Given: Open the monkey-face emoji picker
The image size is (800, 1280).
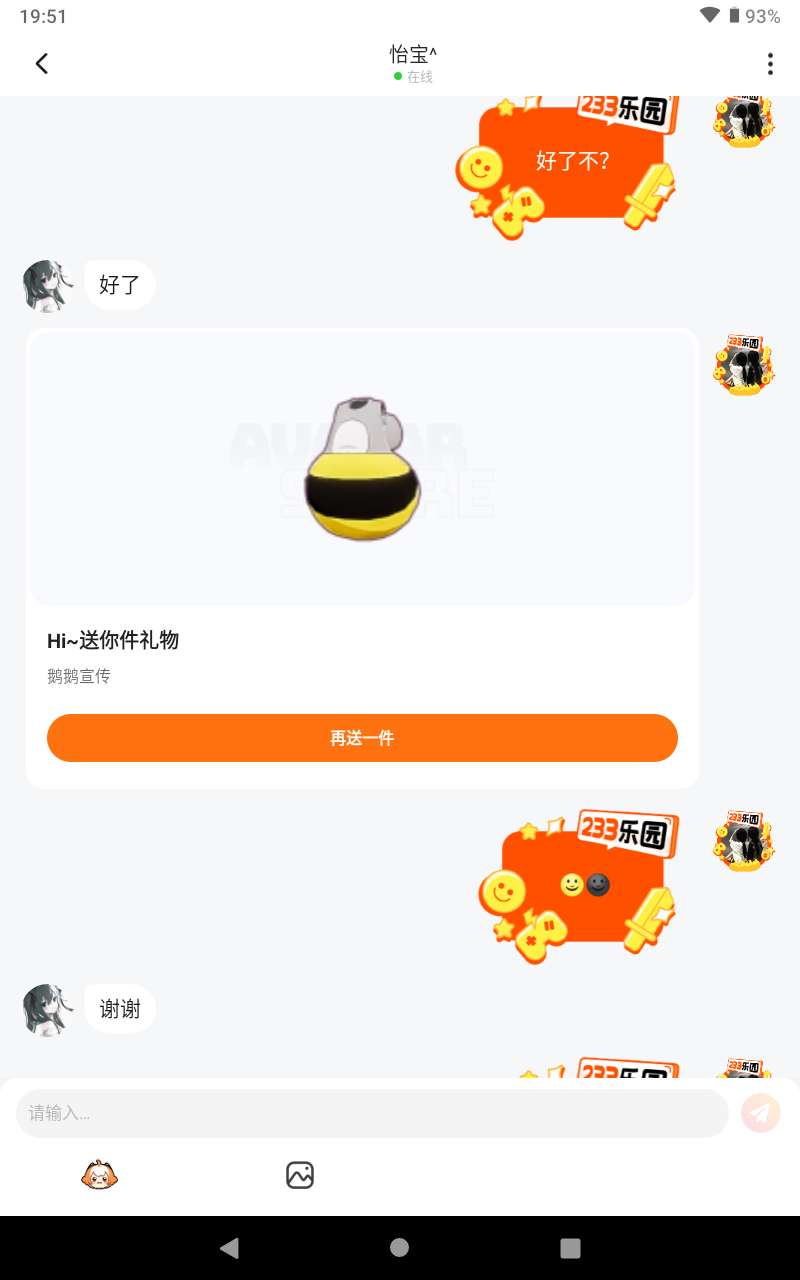Looking at the screenshot, I should click(99, 1175).
